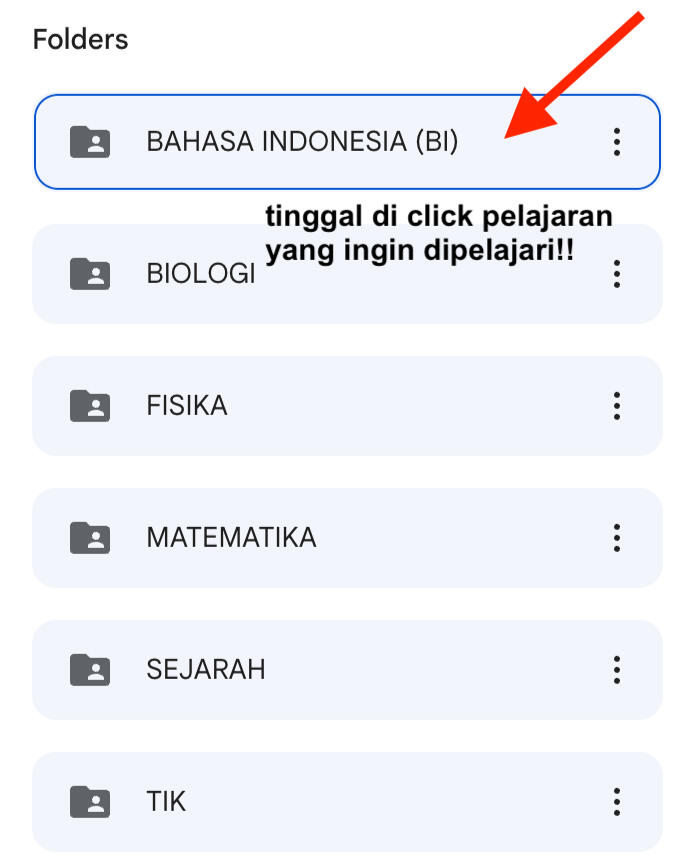Show the overflow menu for BIOLOGI
This screenshot has width=685, height=865.
click(617, 274)
